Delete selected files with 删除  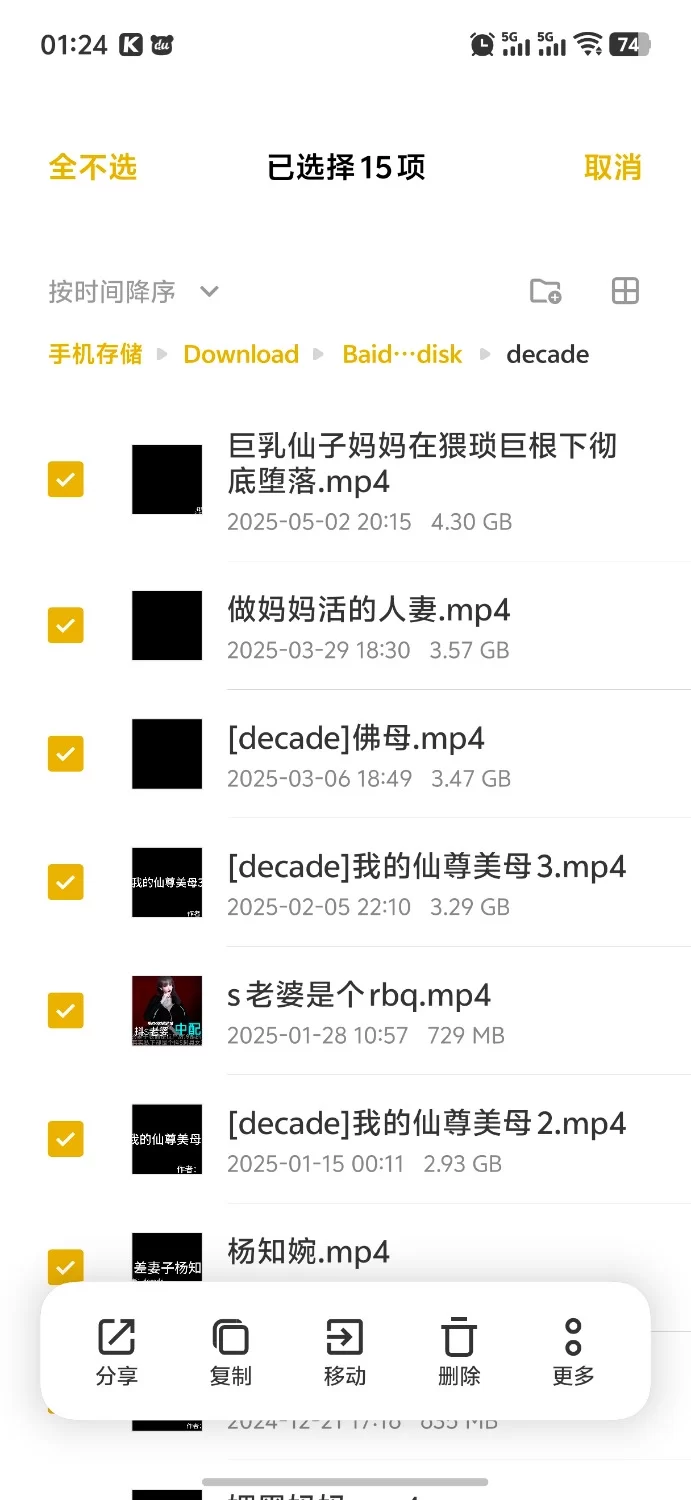click(459, 1351)
